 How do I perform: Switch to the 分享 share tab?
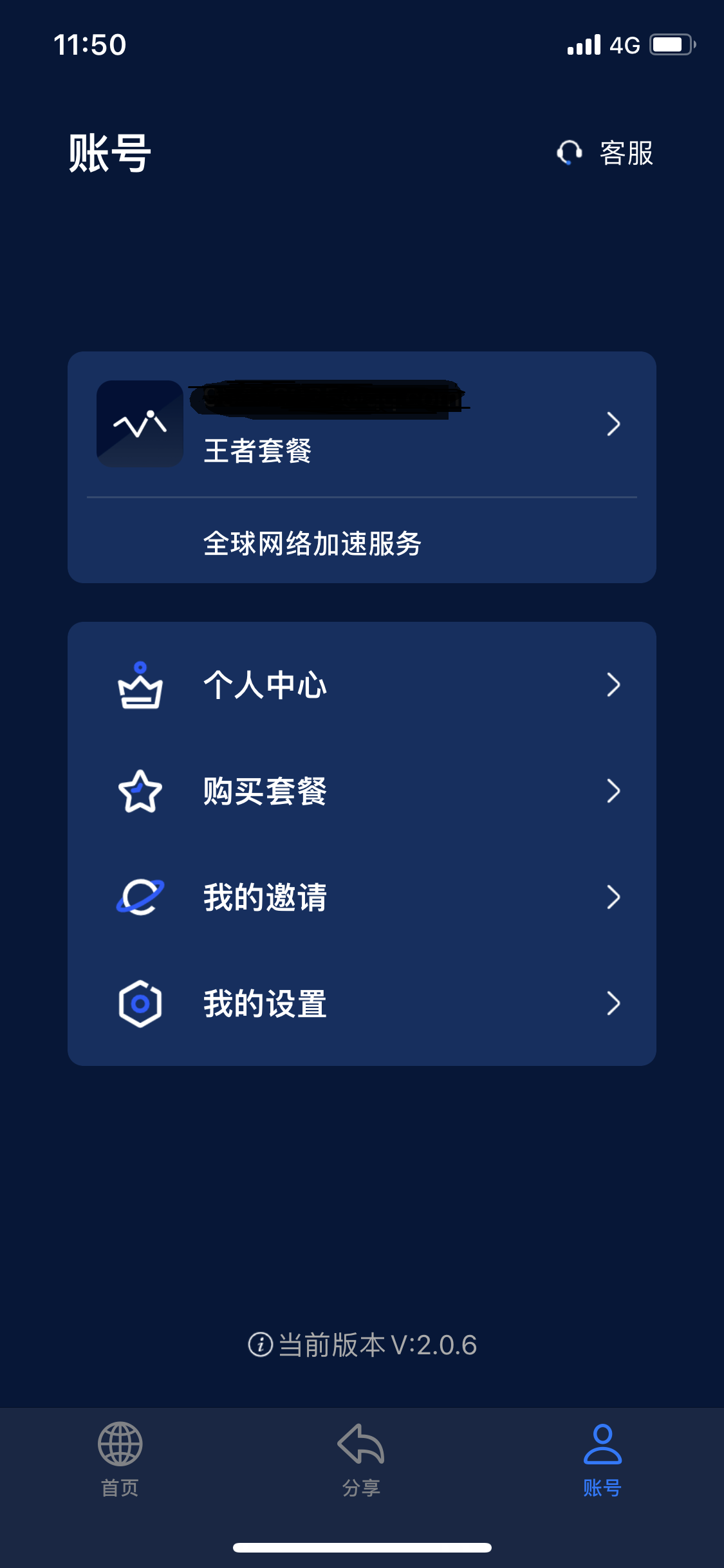click(x=361, y=1460)
